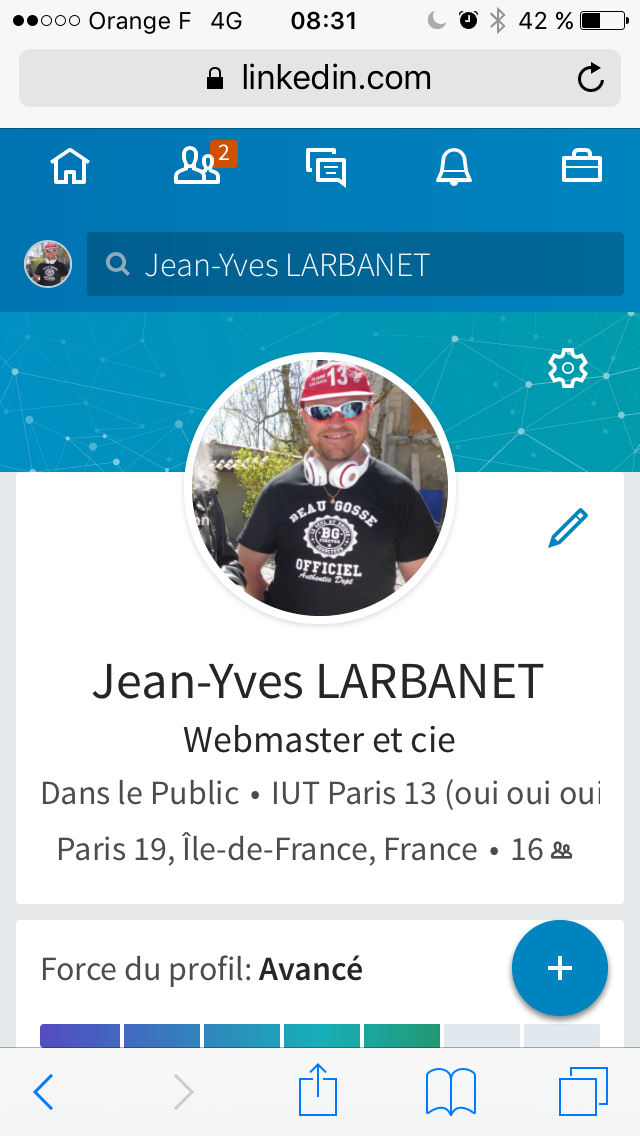Screen dimensions: 640x1136
Task: Go back in Safari
Action: point(44,1092)
